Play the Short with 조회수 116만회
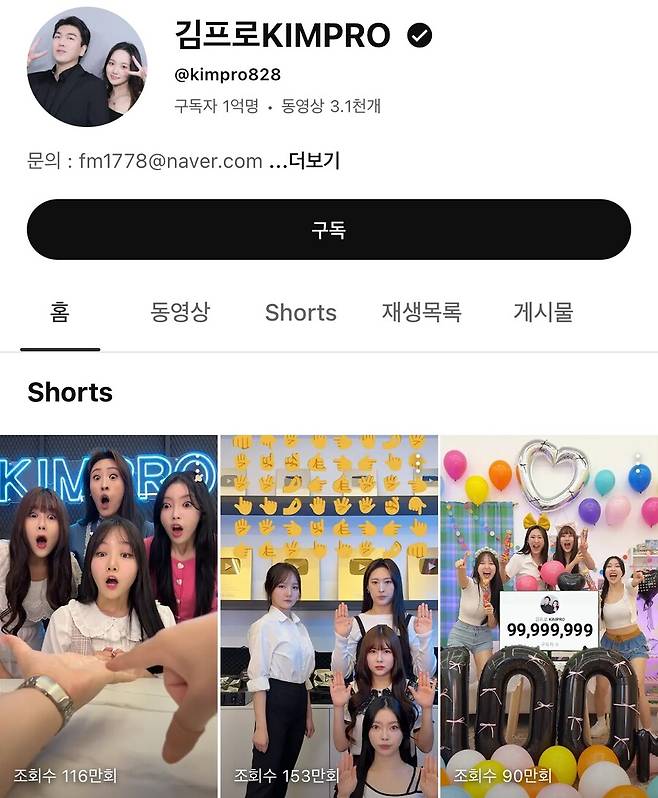The height and width of the screenshot is (798, 658). coord(108,615)
